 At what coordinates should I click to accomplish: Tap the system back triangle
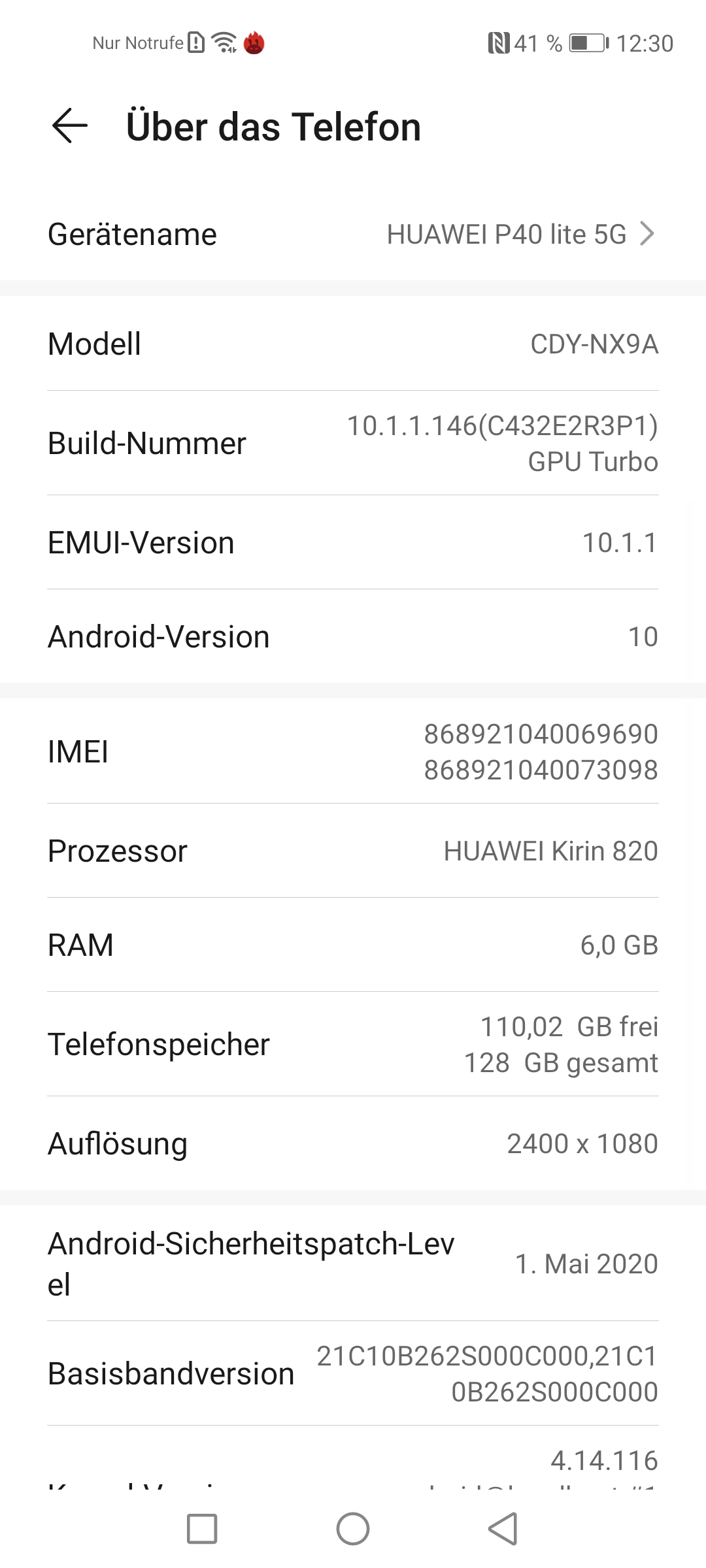(x=503, y=1529)
